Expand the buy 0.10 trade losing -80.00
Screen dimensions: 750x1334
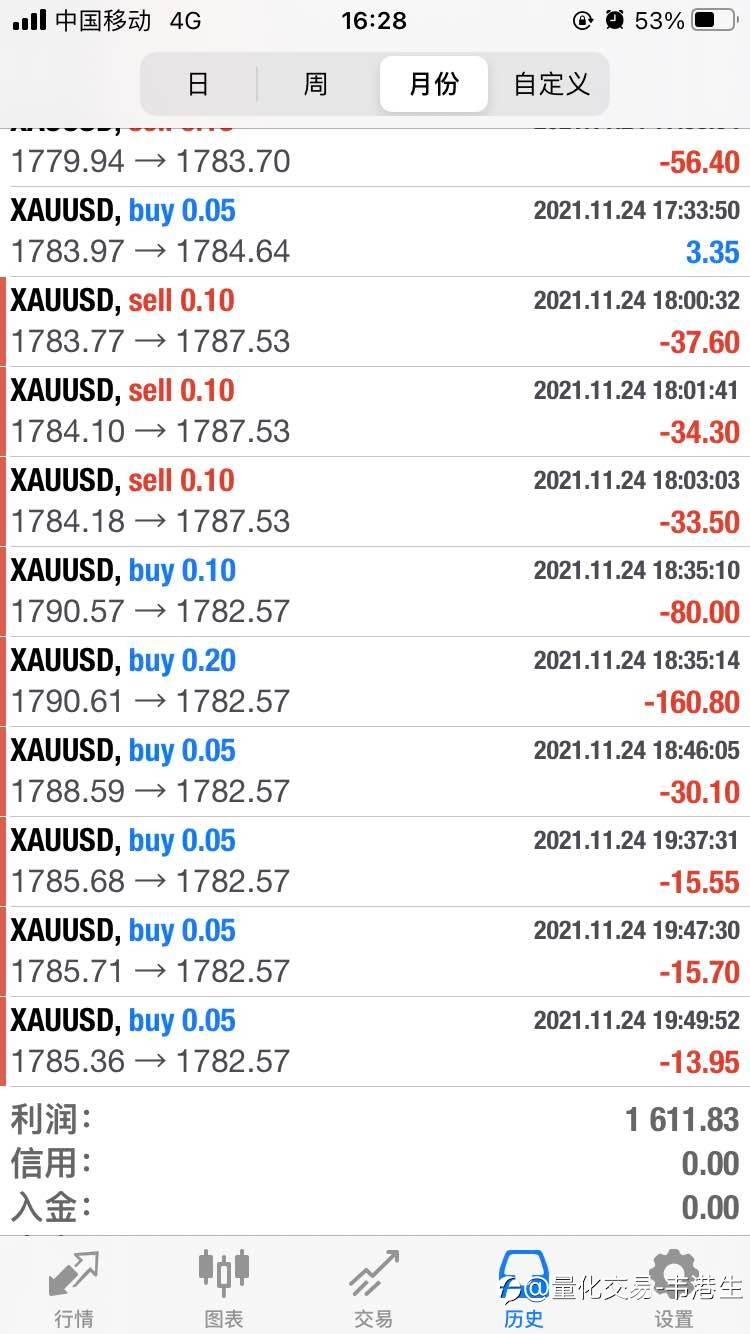[375, 592]
